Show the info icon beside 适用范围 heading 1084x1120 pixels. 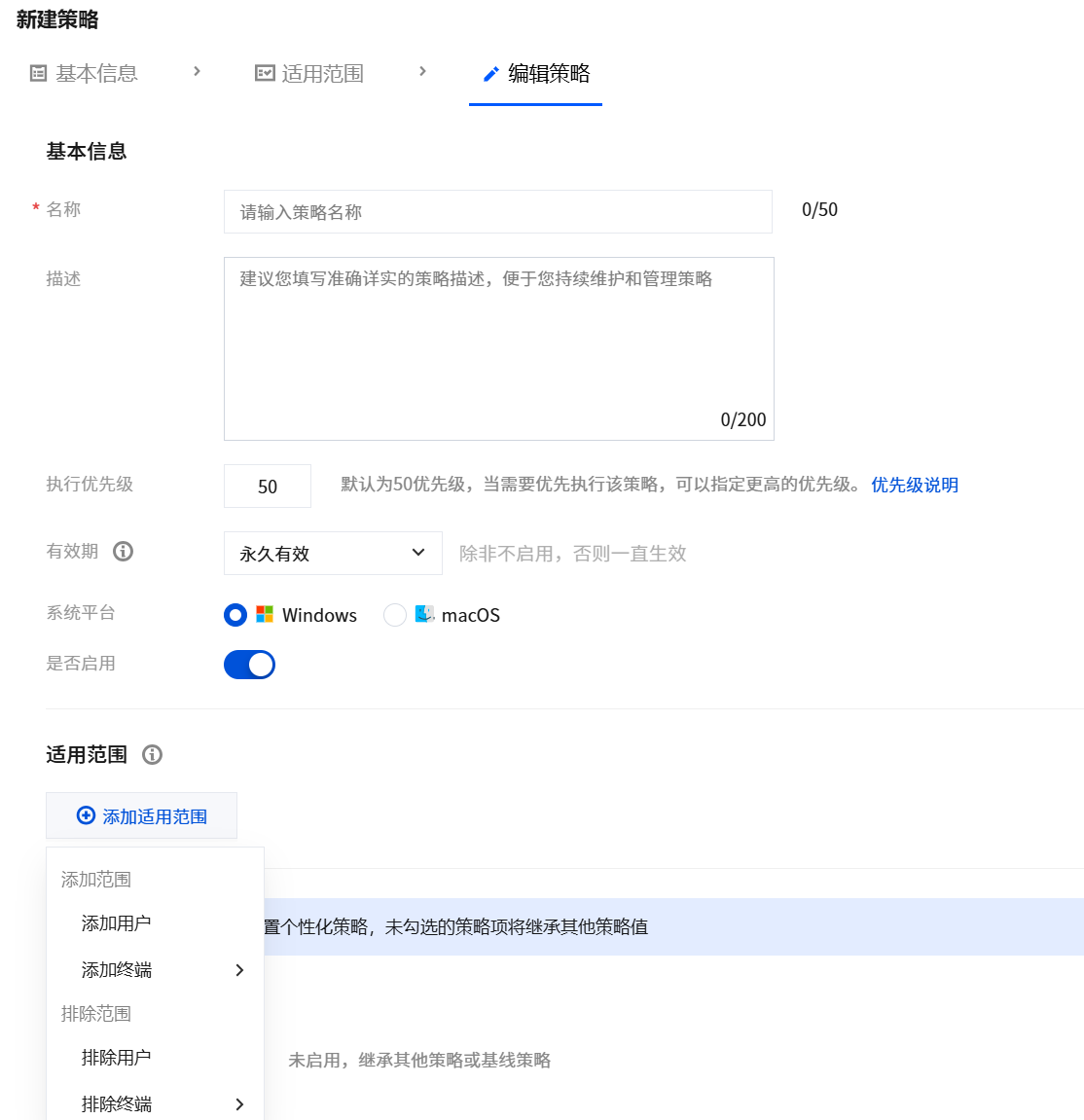[x=152, y=754]
